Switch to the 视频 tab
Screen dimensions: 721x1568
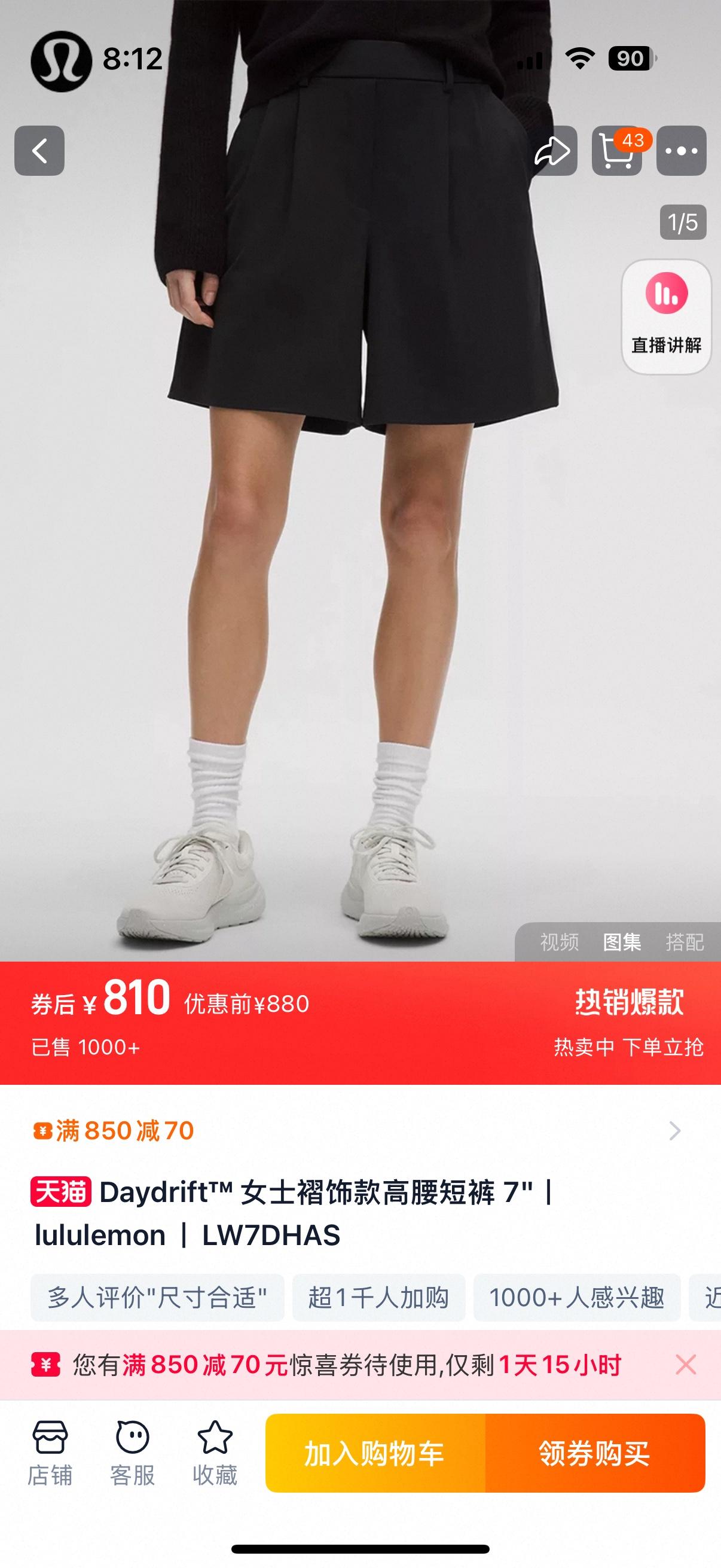[x=559, y=942]
